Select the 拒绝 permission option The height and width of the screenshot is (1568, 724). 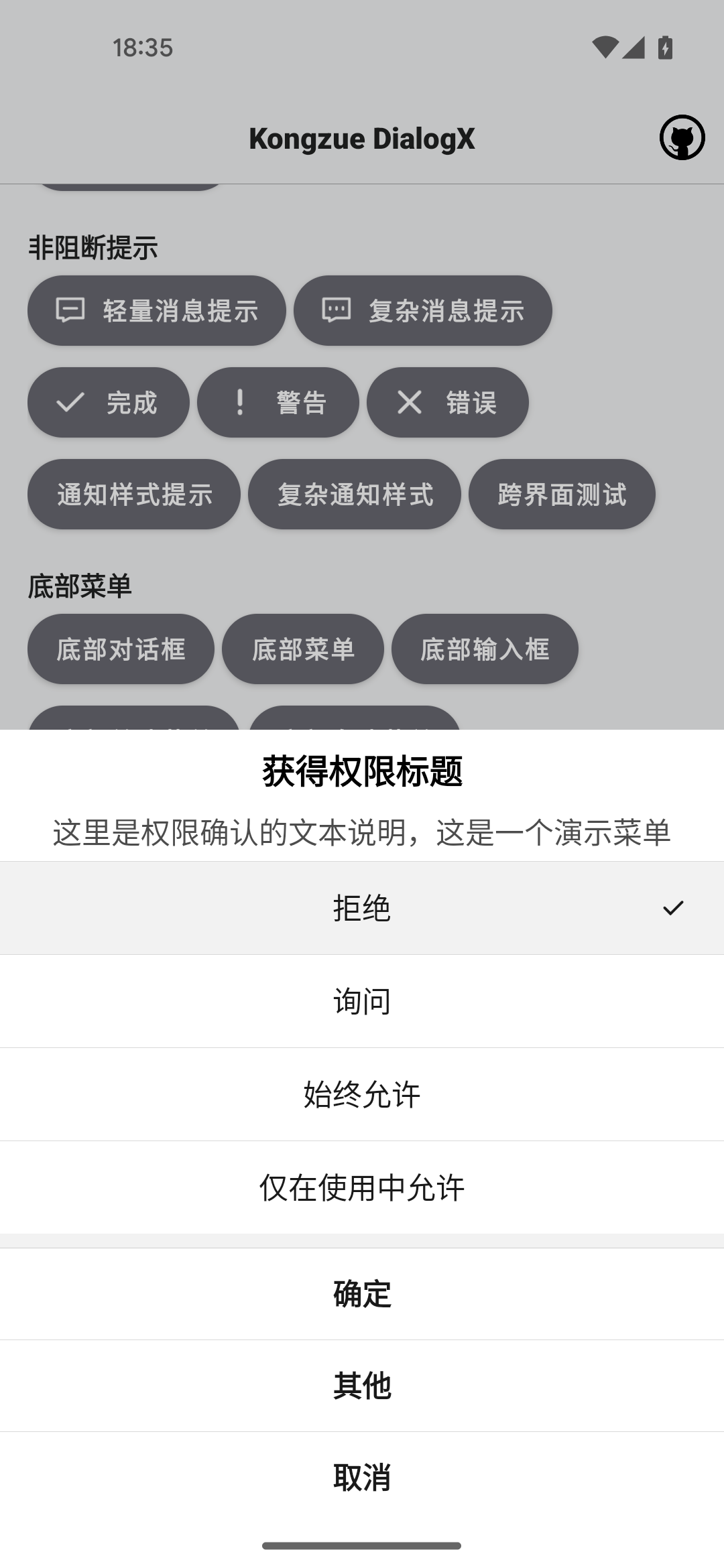tap(362, 908)
